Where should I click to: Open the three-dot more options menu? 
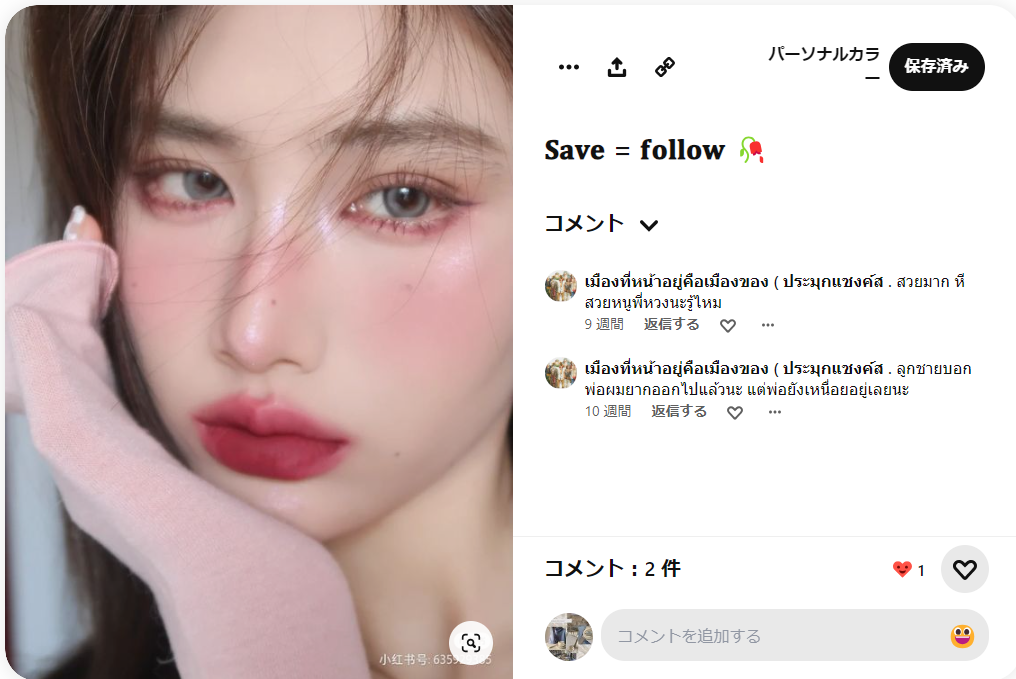click(569, 67)
